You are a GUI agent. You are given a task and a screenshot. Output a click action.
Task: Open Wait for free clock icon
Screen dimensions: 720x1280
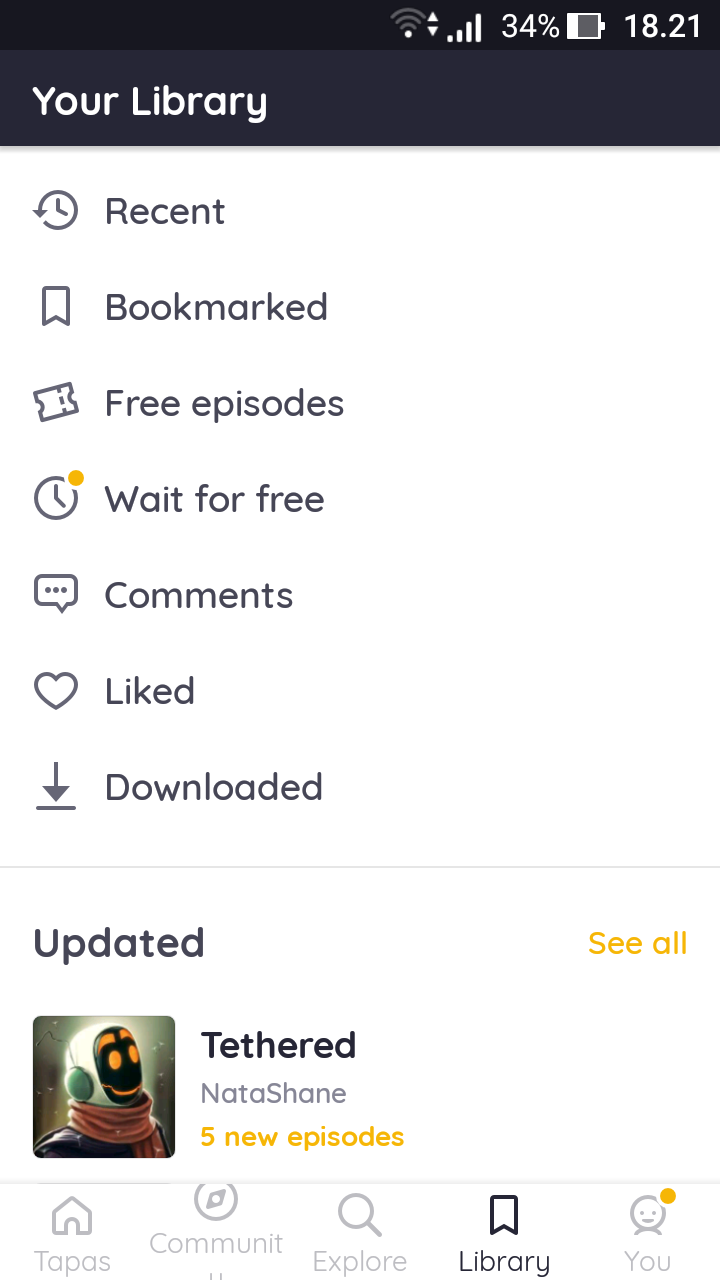tap(57, 498)
